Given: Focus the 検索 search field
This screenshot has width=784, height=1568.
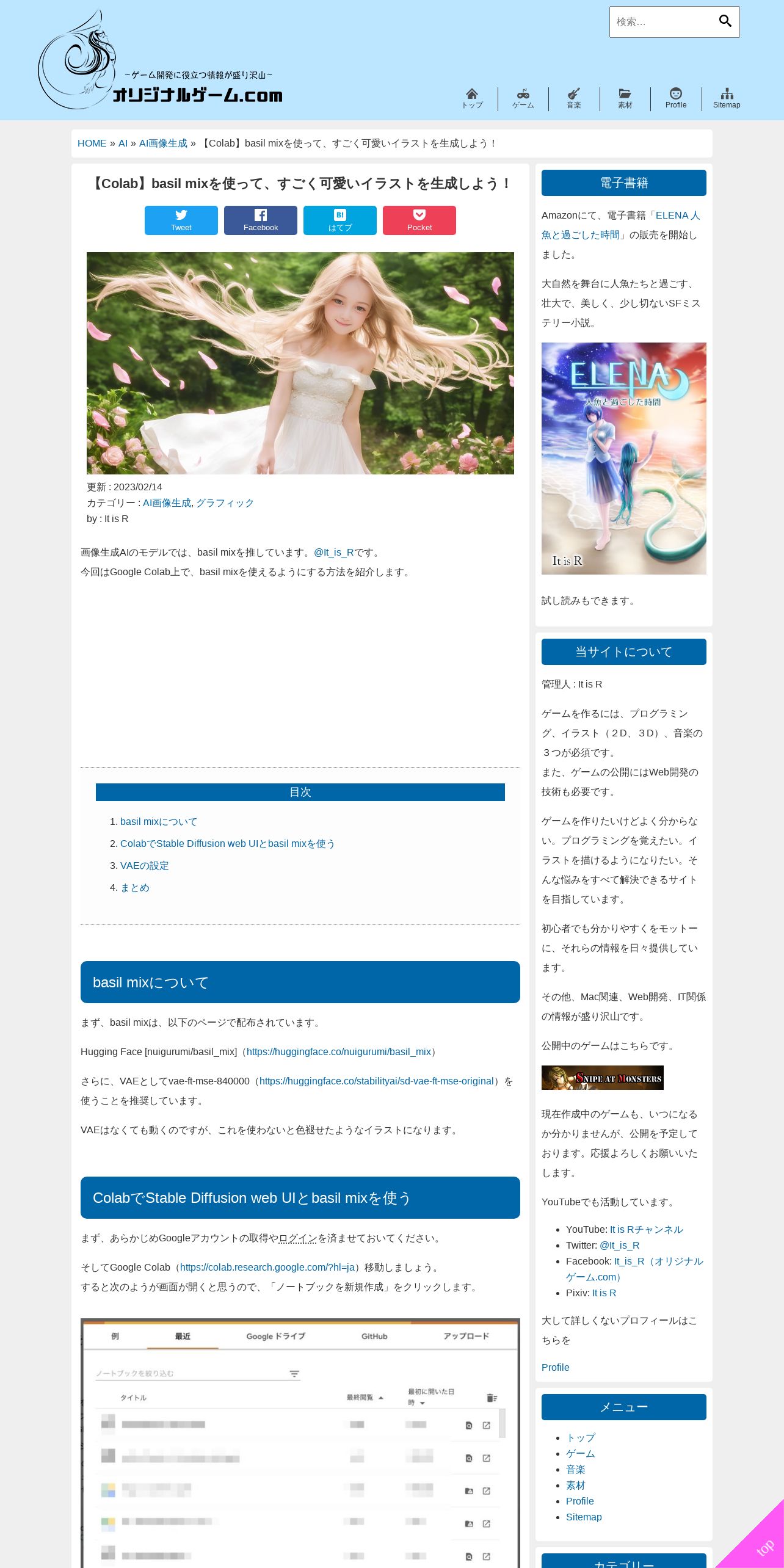Looking at the screenshot, I should point(662,22).
